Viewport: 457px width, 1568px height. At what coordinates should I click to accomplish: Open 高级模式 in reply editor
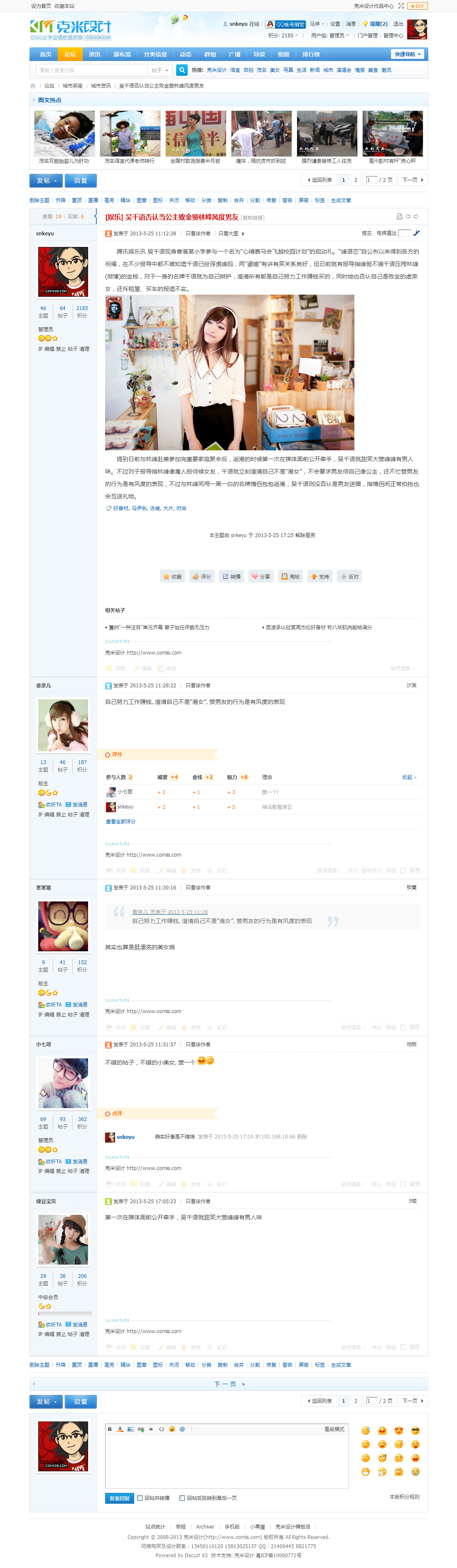(333, 1429)
